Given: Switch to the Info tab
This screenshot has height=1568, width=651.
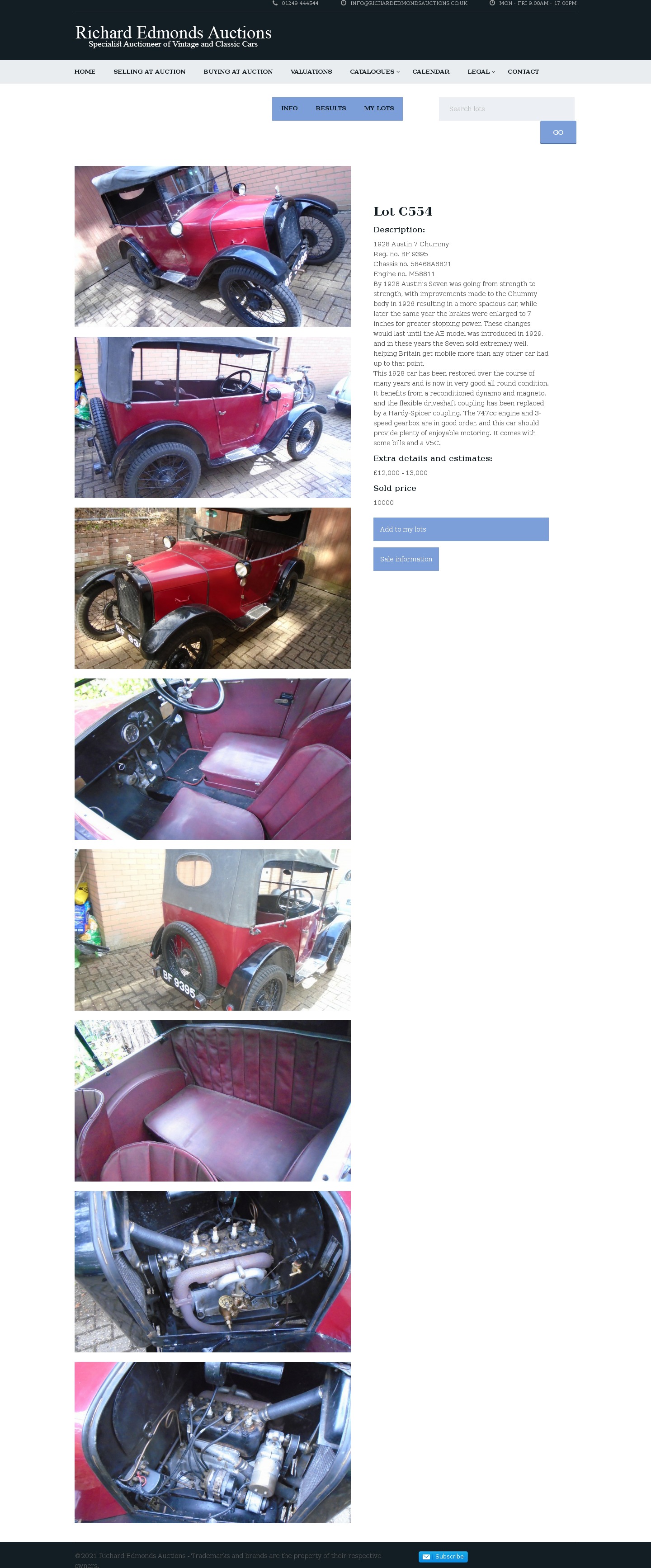Looking at the screenshot, I should click(x=289, y=108).
